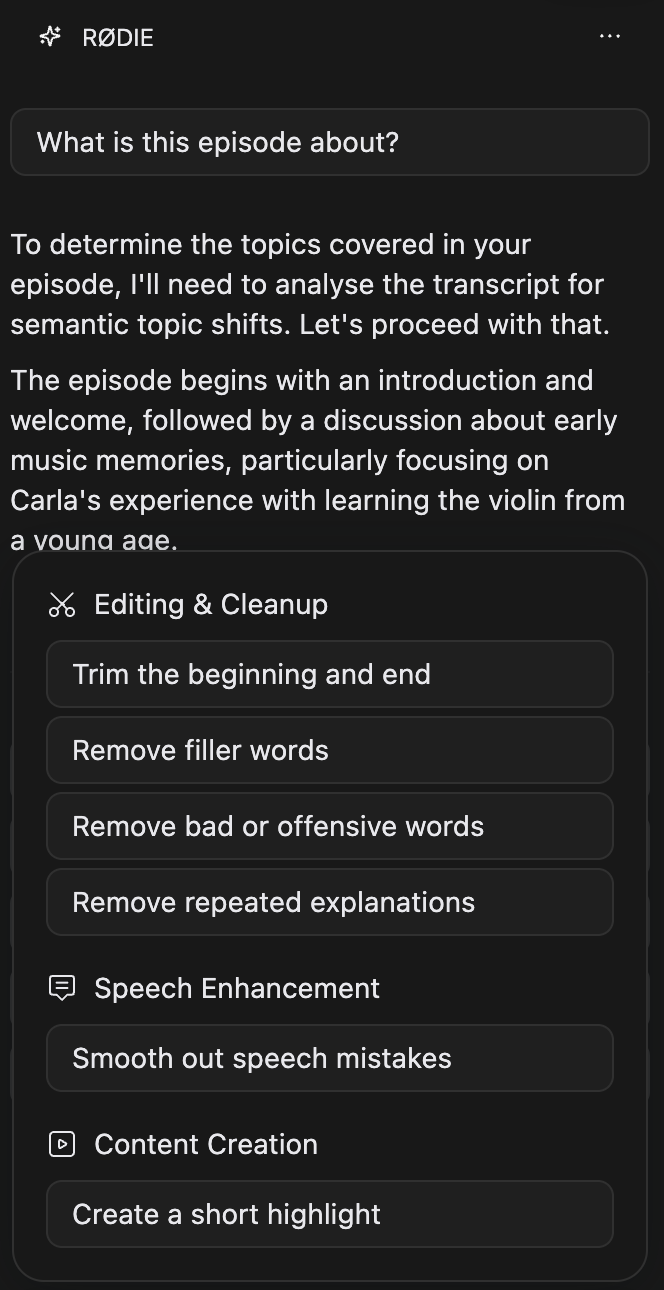Tap Create a short highlight

pos(330,1214)
